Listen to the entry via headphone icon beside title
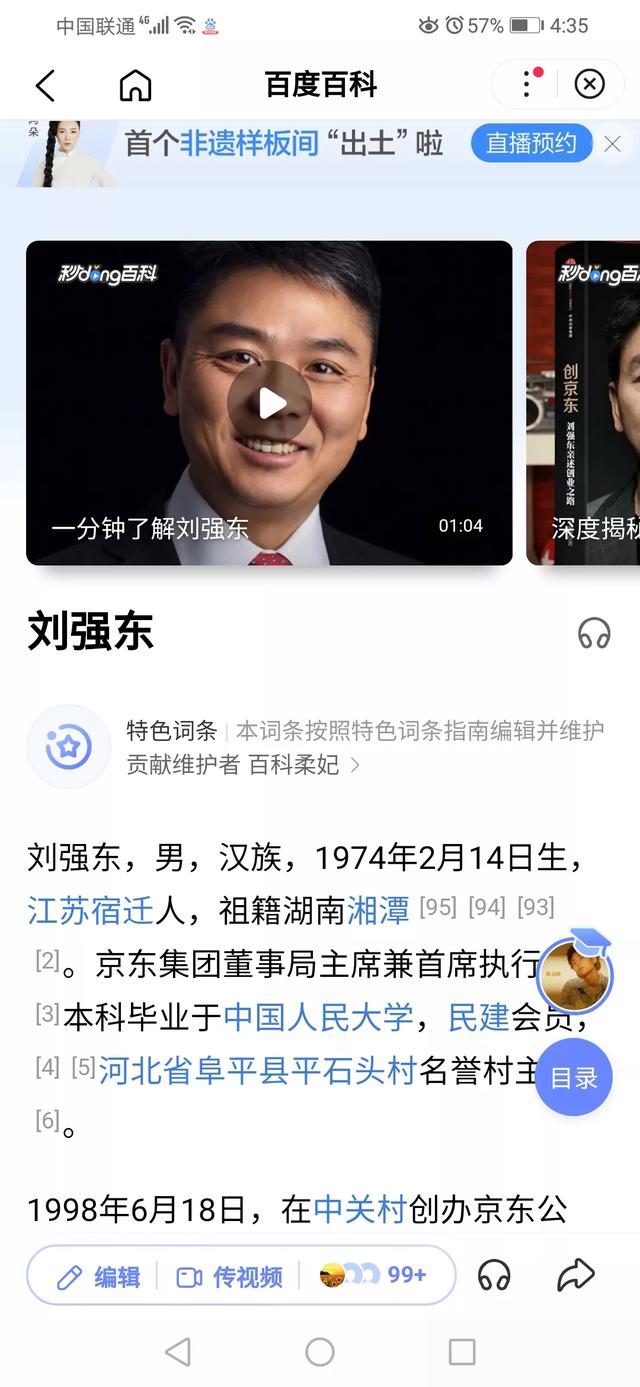Screen dimensions: 640x1387 pos(594,632)
